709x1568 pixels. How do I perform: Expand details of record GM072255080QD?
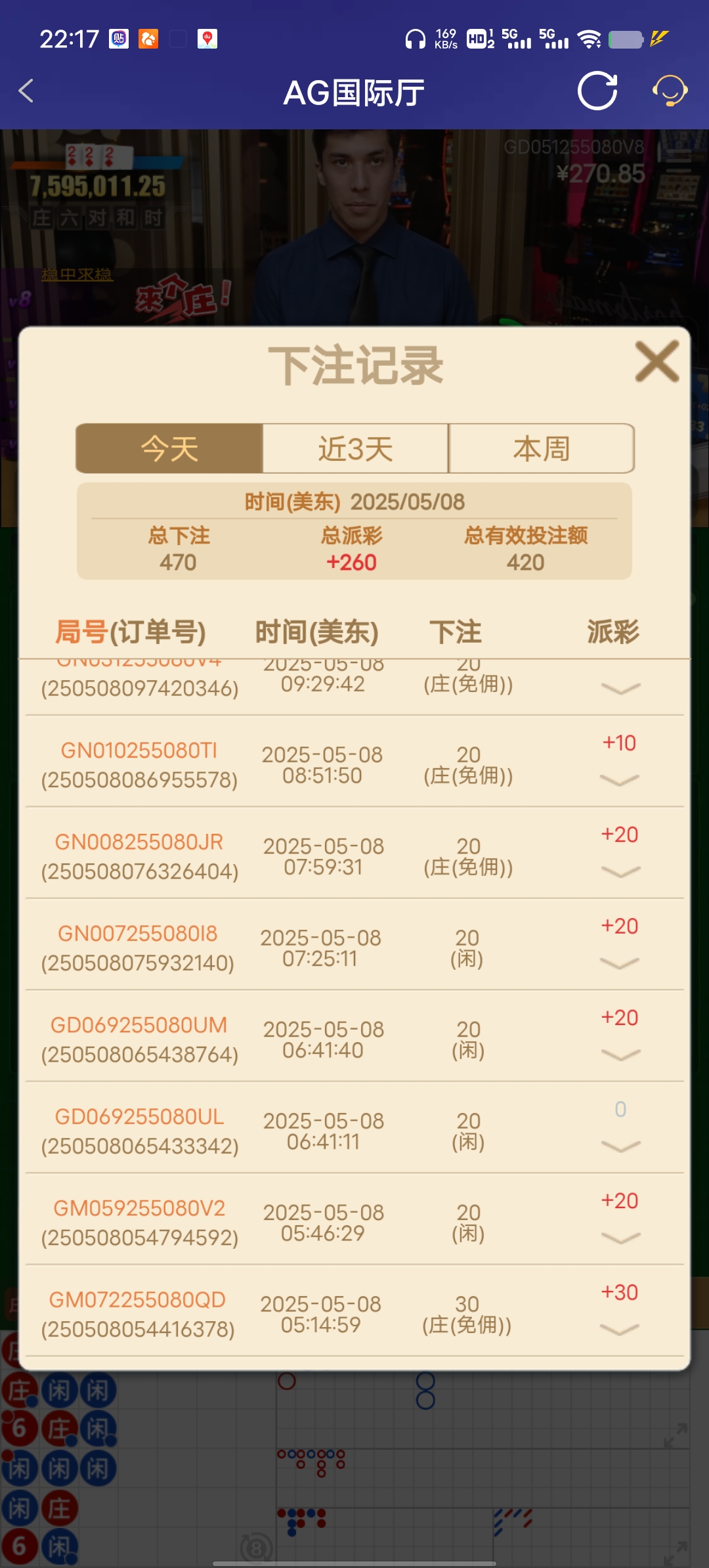point(618,1329)
